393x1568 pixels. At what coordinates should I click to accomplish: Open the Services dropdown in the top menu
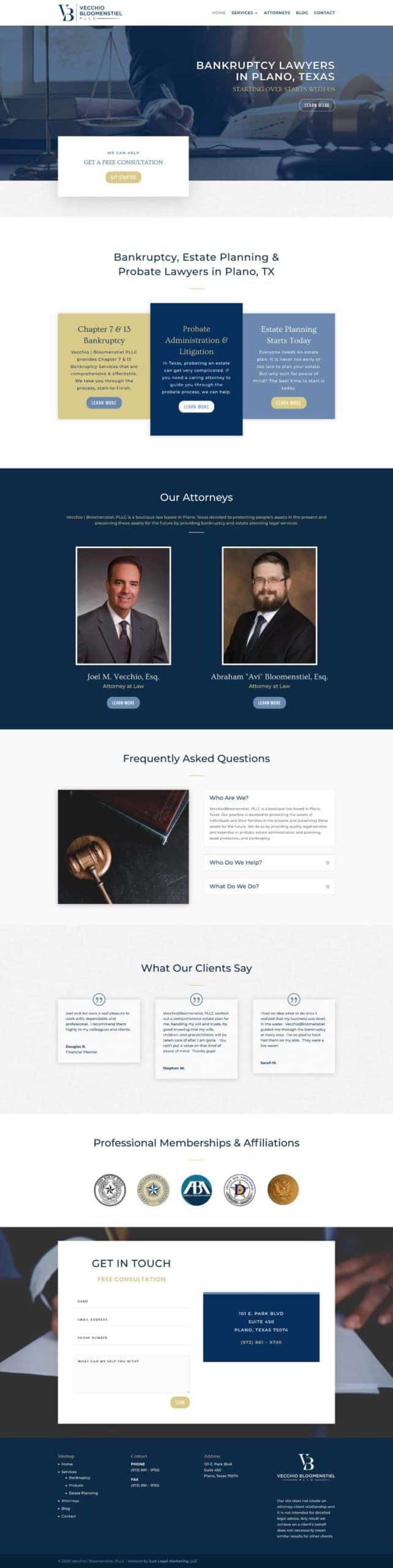click(x=244, y=13)
